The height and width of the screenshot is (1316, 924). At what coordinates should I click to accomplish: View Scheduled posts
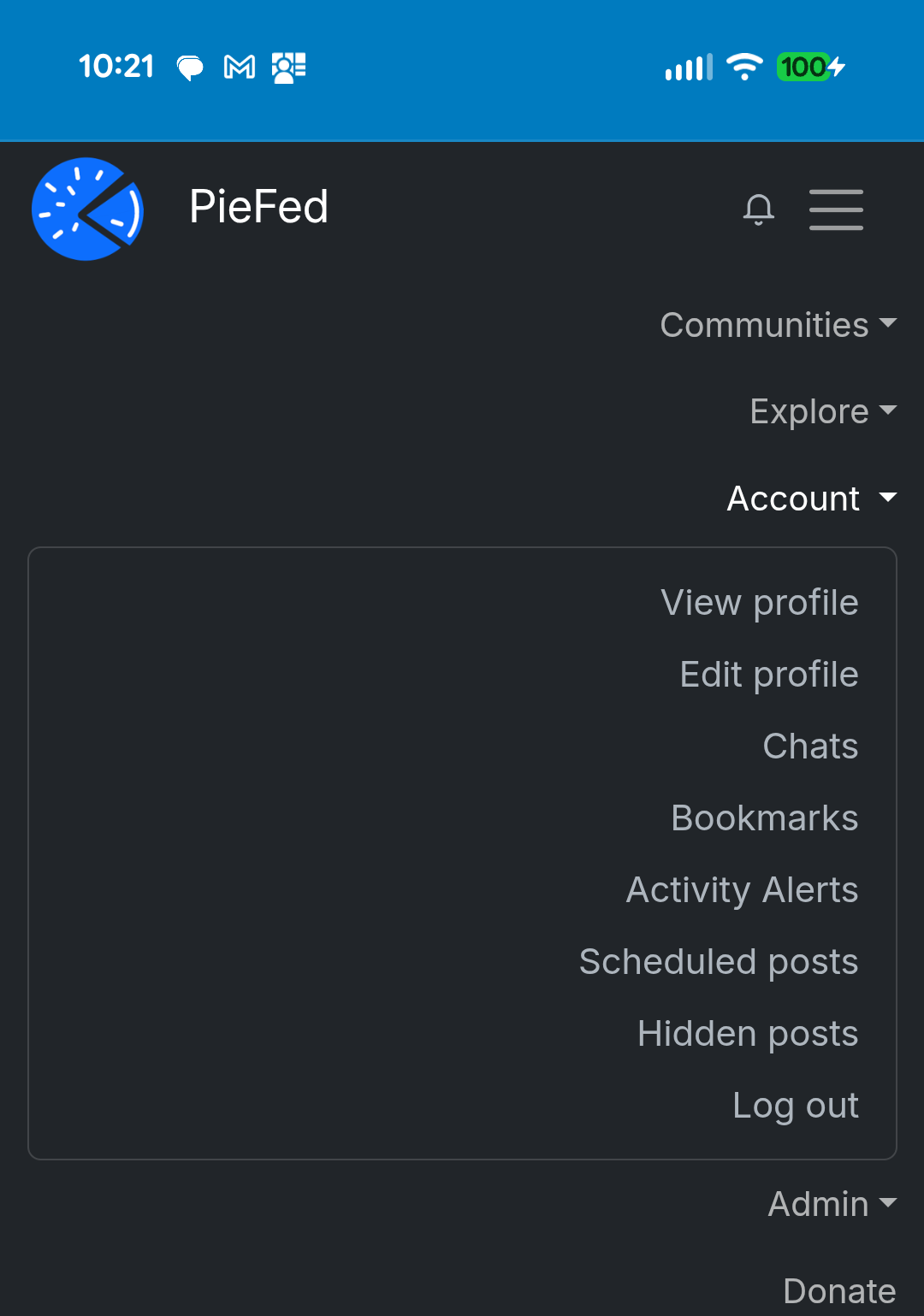click(718, 961)
